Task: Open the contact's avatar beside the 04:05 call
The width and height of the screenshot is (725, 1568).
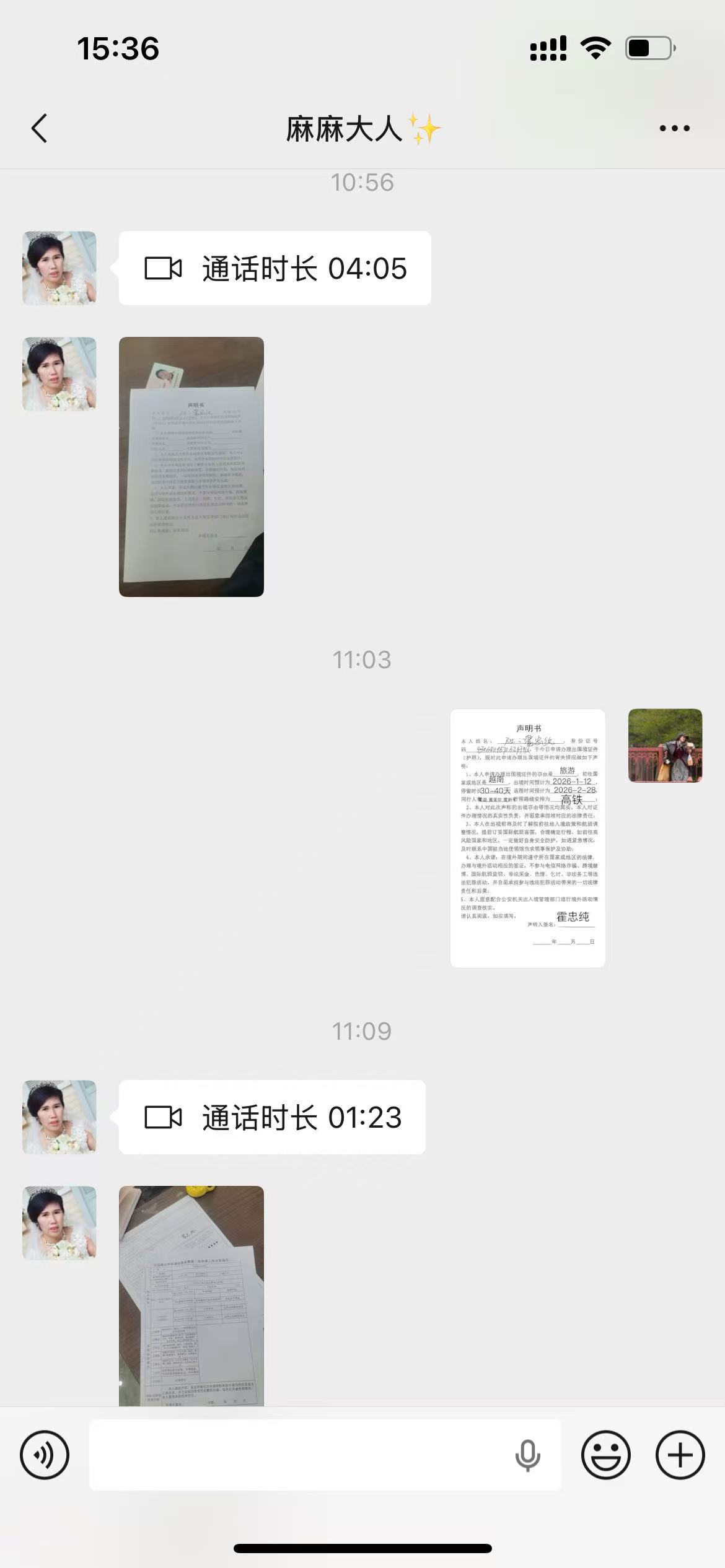Action: coord(59,268)
